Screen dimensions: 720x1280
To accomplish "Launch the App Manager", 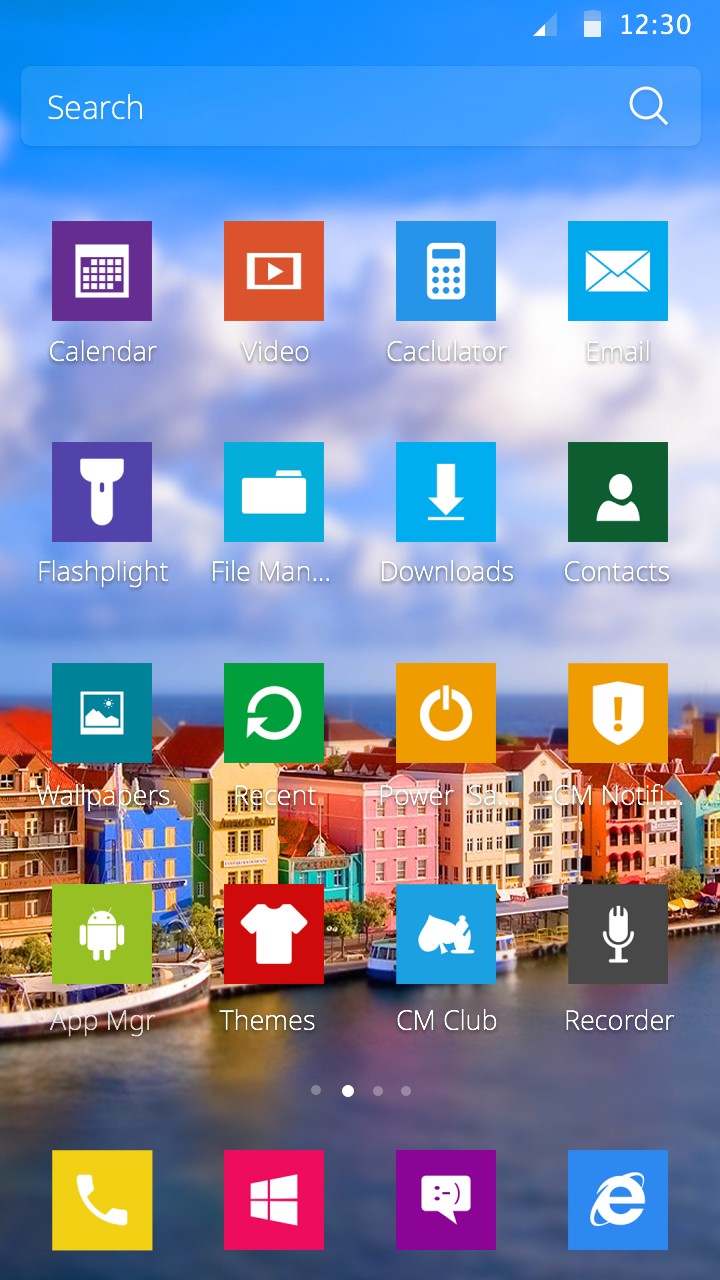I will point(101,933).
